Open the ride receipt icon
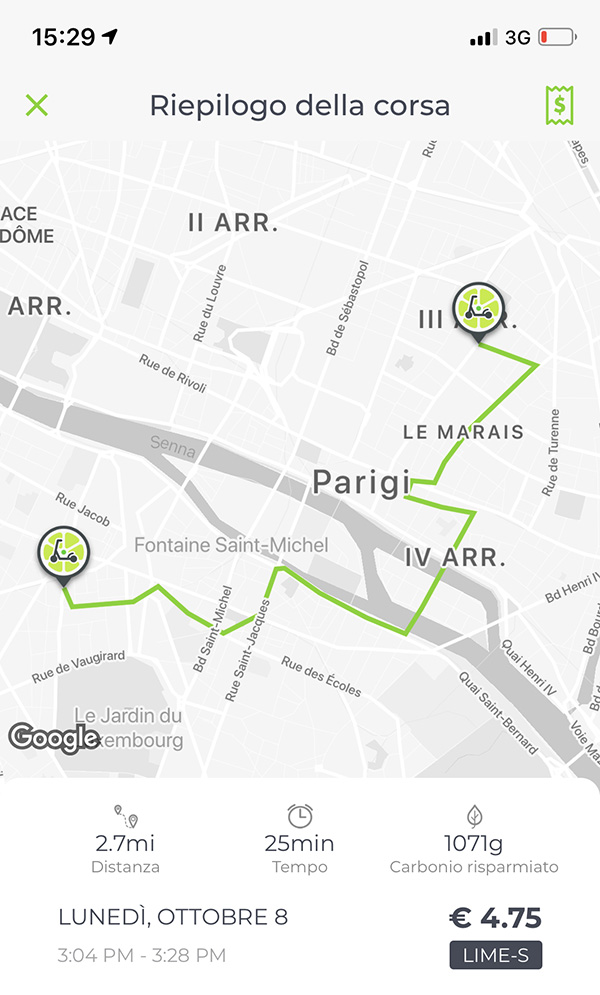 coord(559,105)
